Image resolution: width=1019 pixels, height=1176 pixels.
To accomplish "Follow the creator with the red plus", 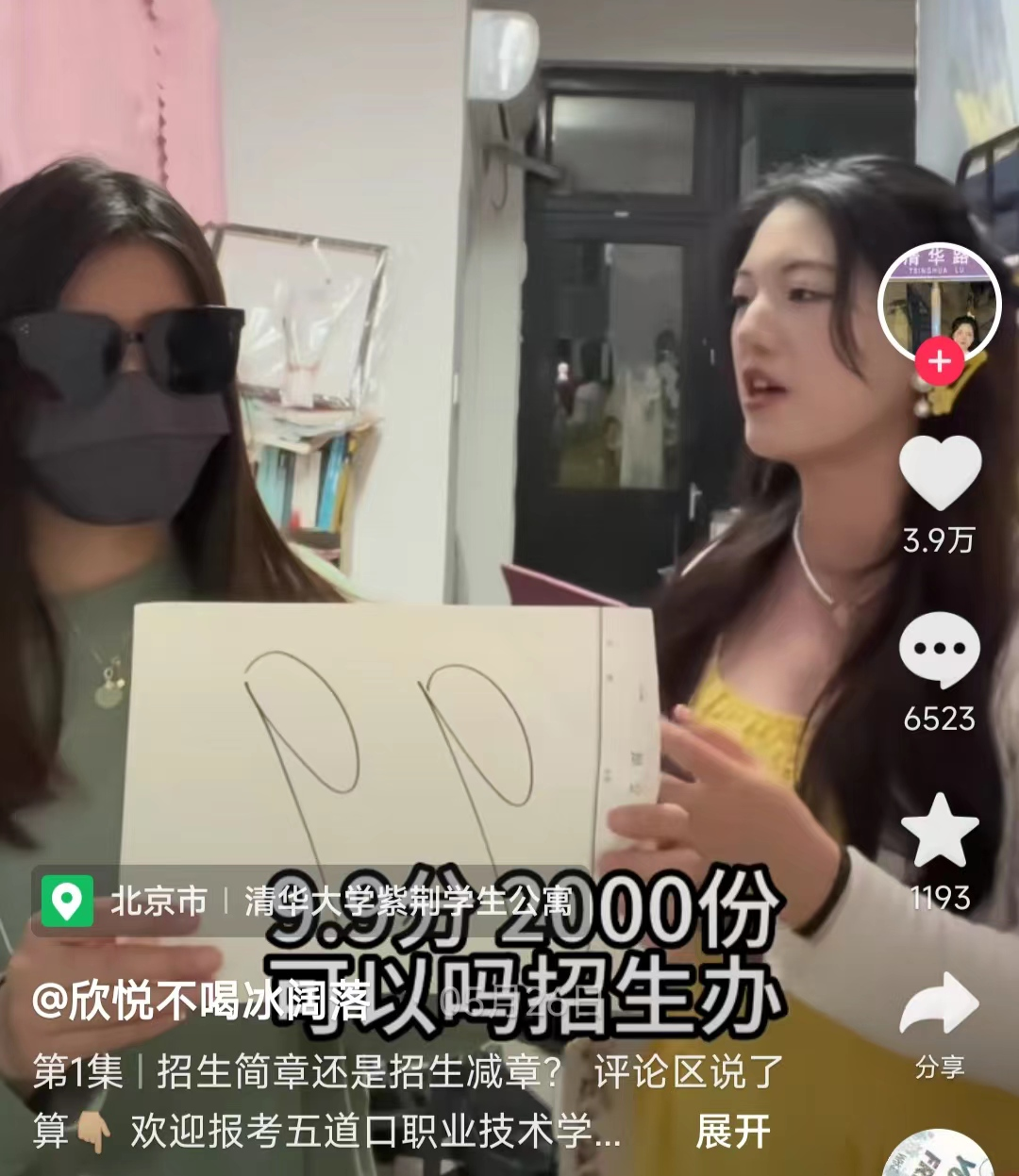I will [x=940, y=361].
